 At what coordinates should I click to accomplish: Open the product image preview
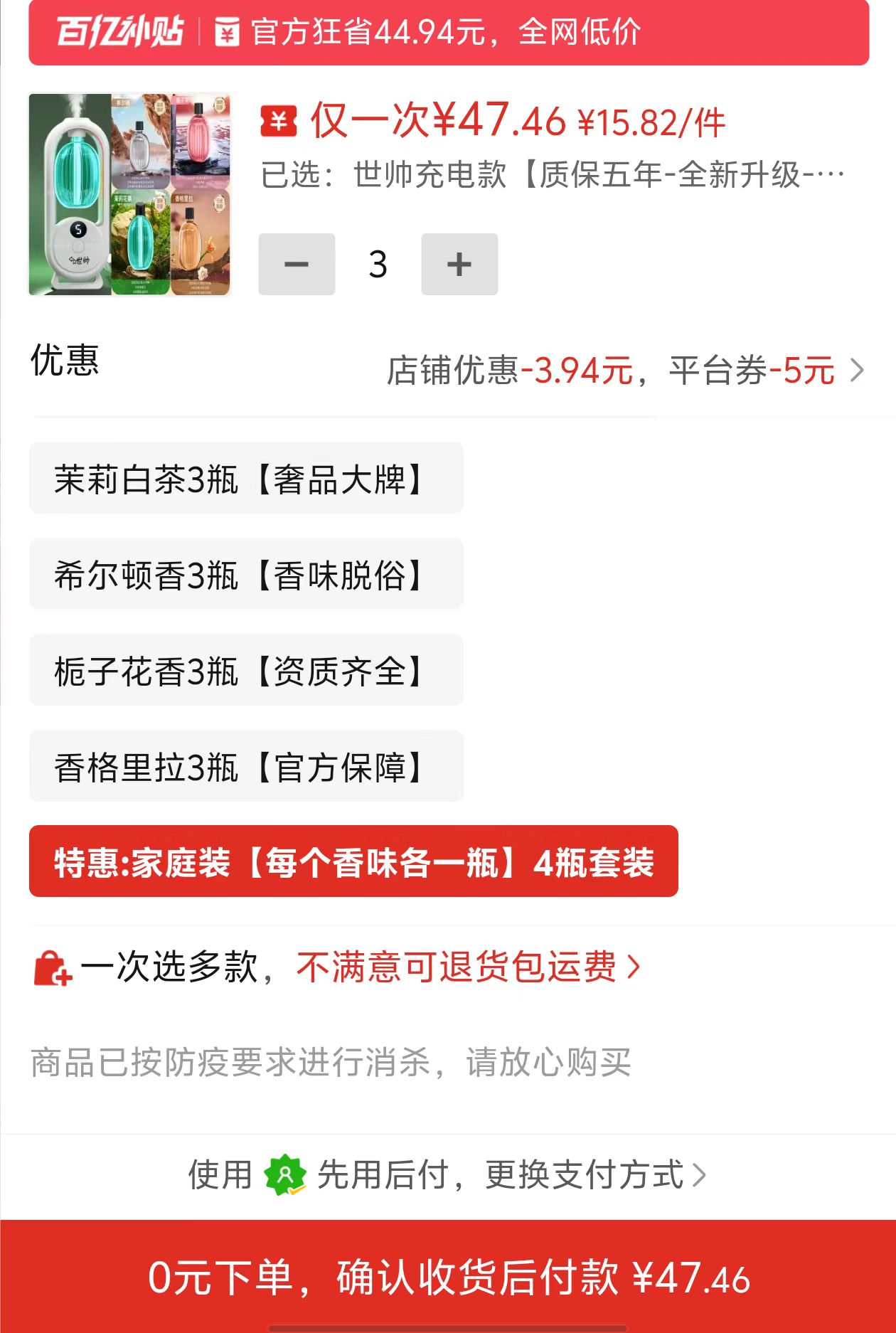[129, 194]
